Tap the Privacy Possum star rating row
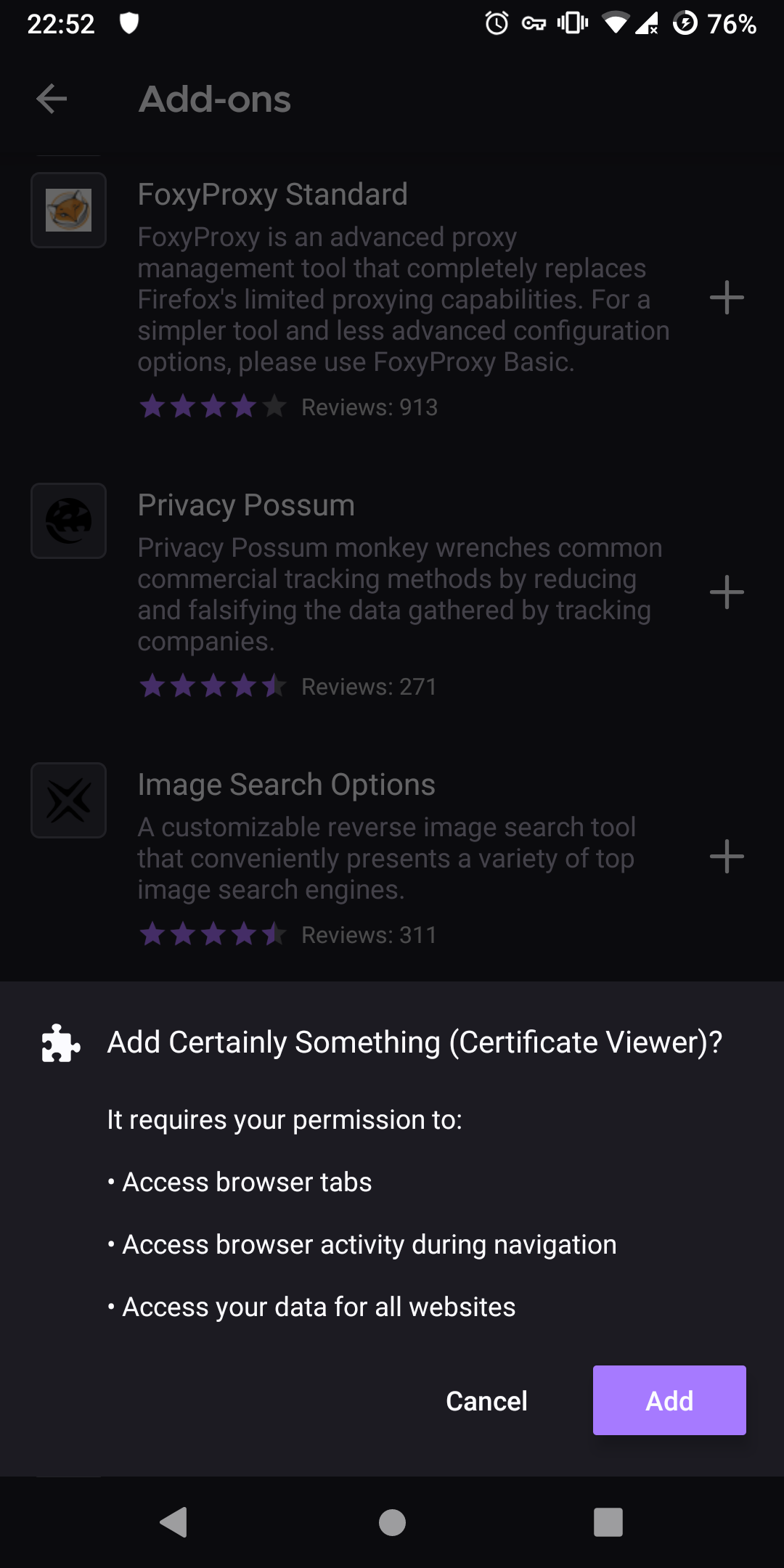The image size is (784, 1568). [x=212, y=685]
